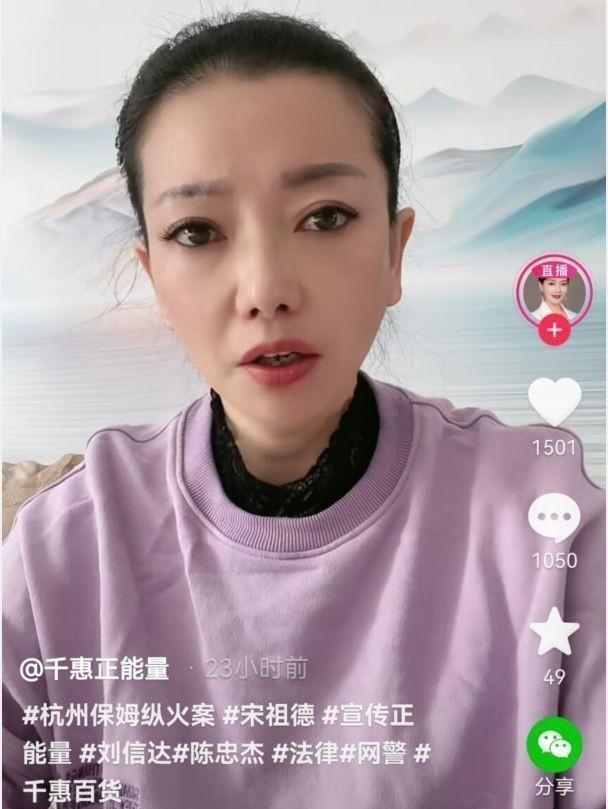Image resolution: width=608 pixels, height=809 pixels.
Task: Open @千惠正能量 profile name
Action: pyautogui.click(x=97, y=669)
